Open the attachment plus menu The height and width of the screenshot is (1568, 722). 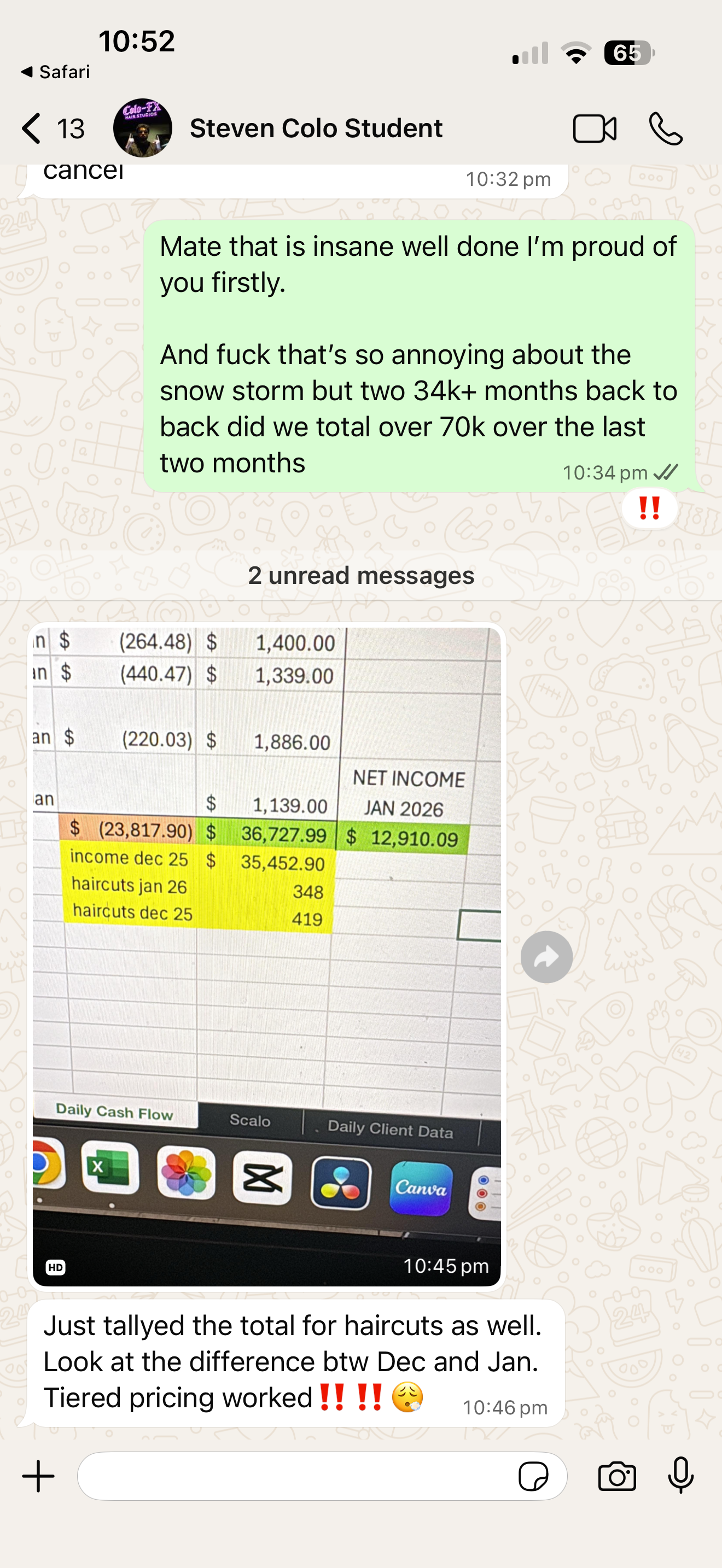[38, 1476]
